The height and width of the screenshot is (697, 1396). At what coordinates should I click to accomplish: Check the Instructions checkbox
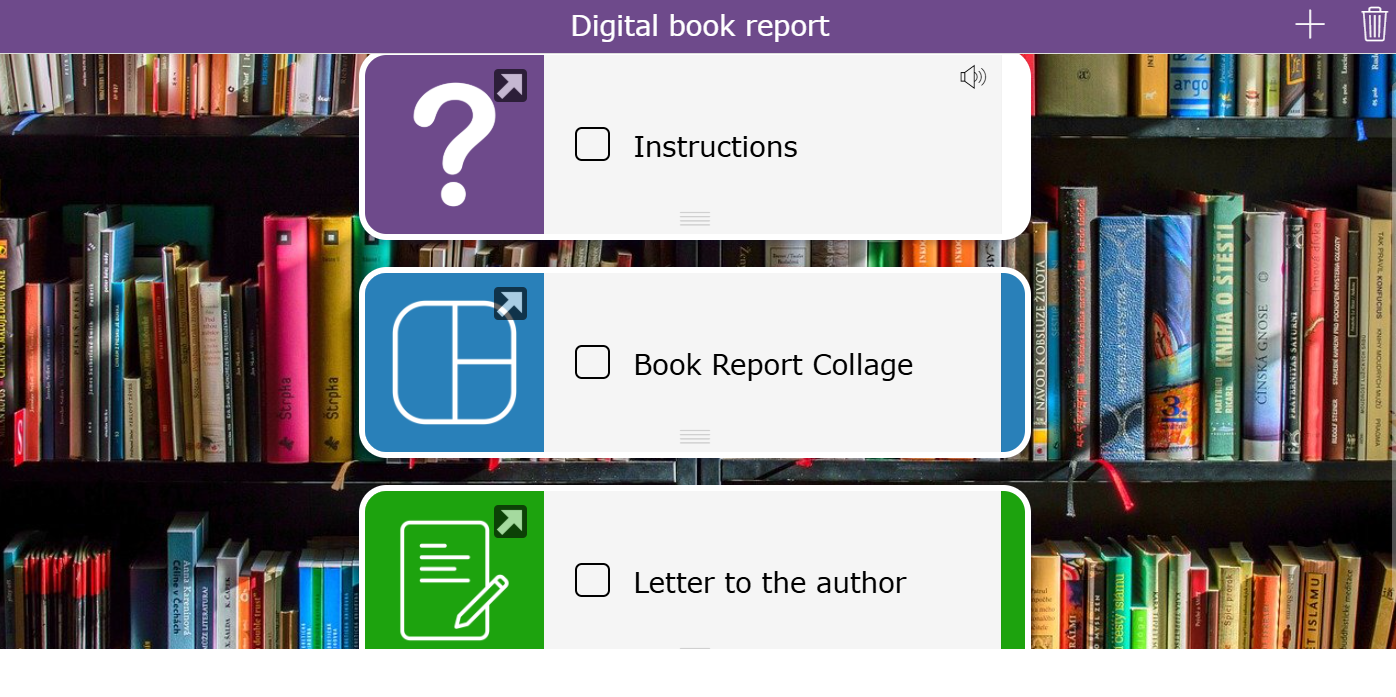pos(592,145)
